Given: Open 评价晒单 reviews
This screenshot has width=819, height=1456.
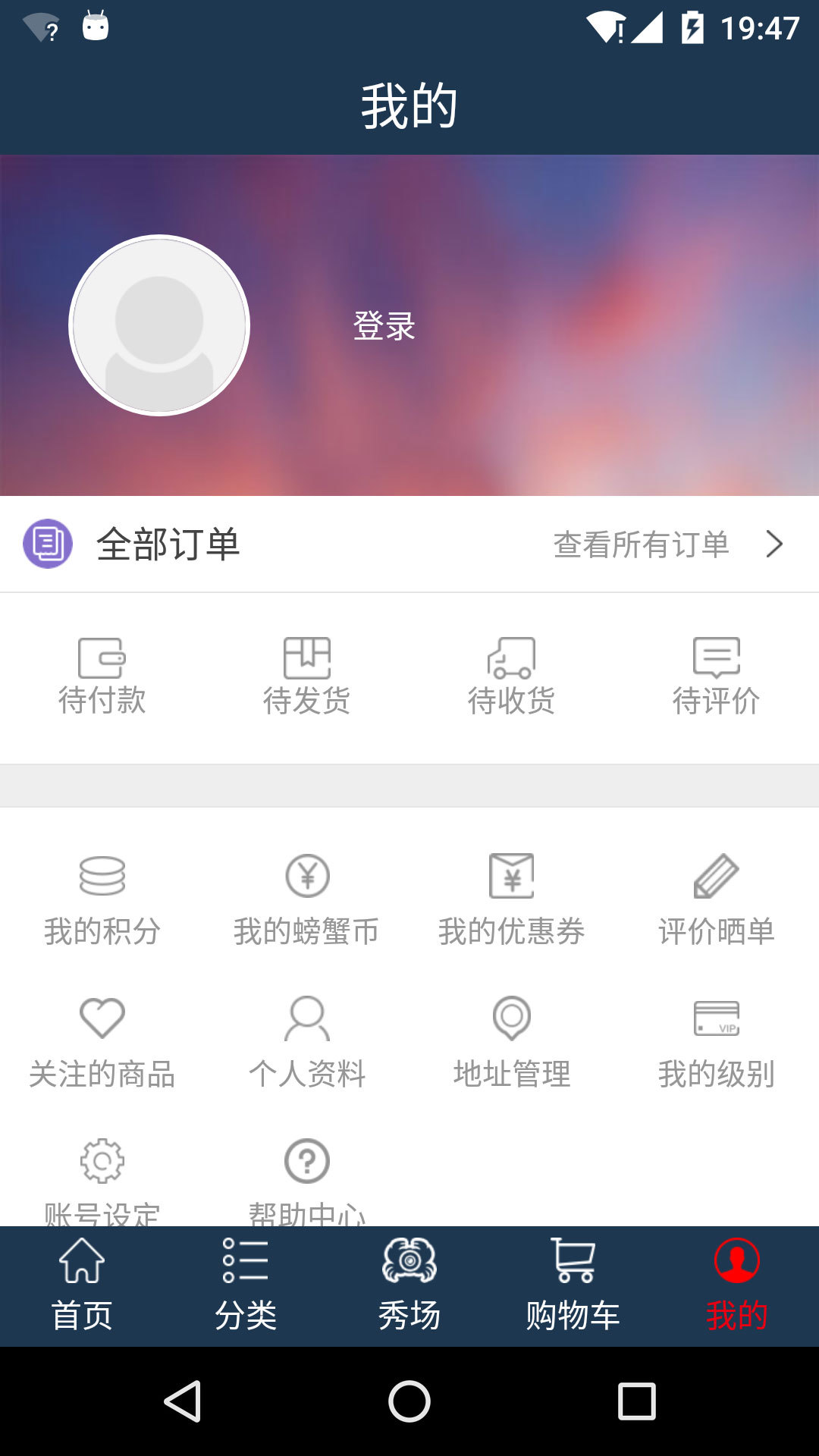Looking at the screenshot, I should point(717,900).
